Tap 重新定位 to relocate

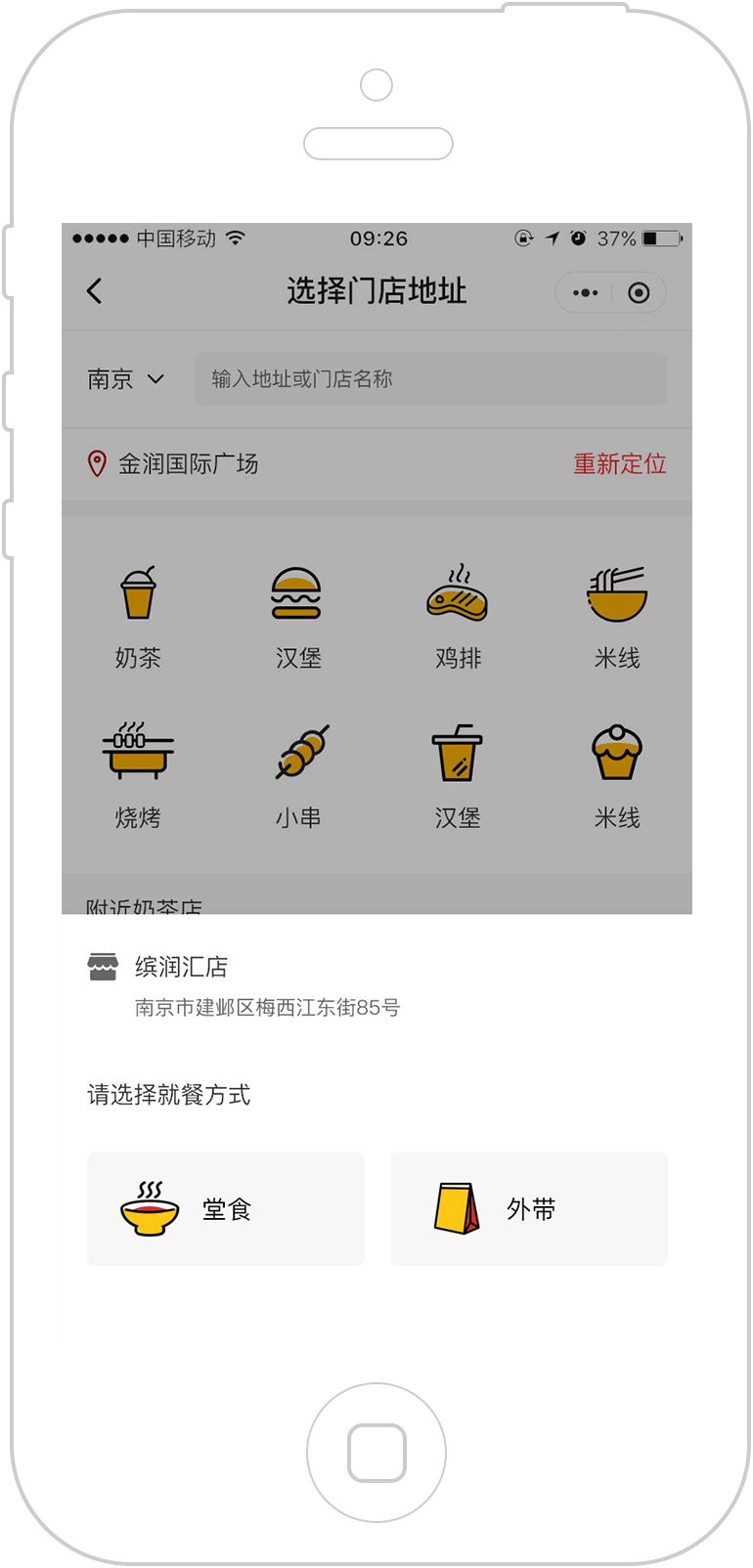[x=620, y=463]
